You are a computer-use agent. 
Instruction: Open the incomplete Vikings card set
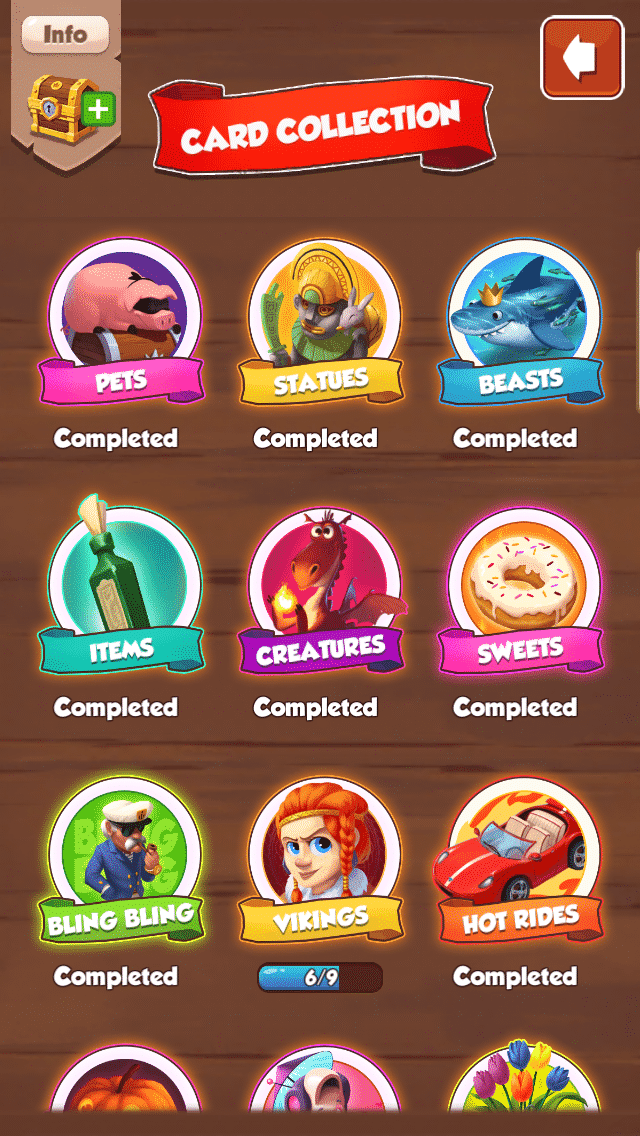[x=321, y=860]
